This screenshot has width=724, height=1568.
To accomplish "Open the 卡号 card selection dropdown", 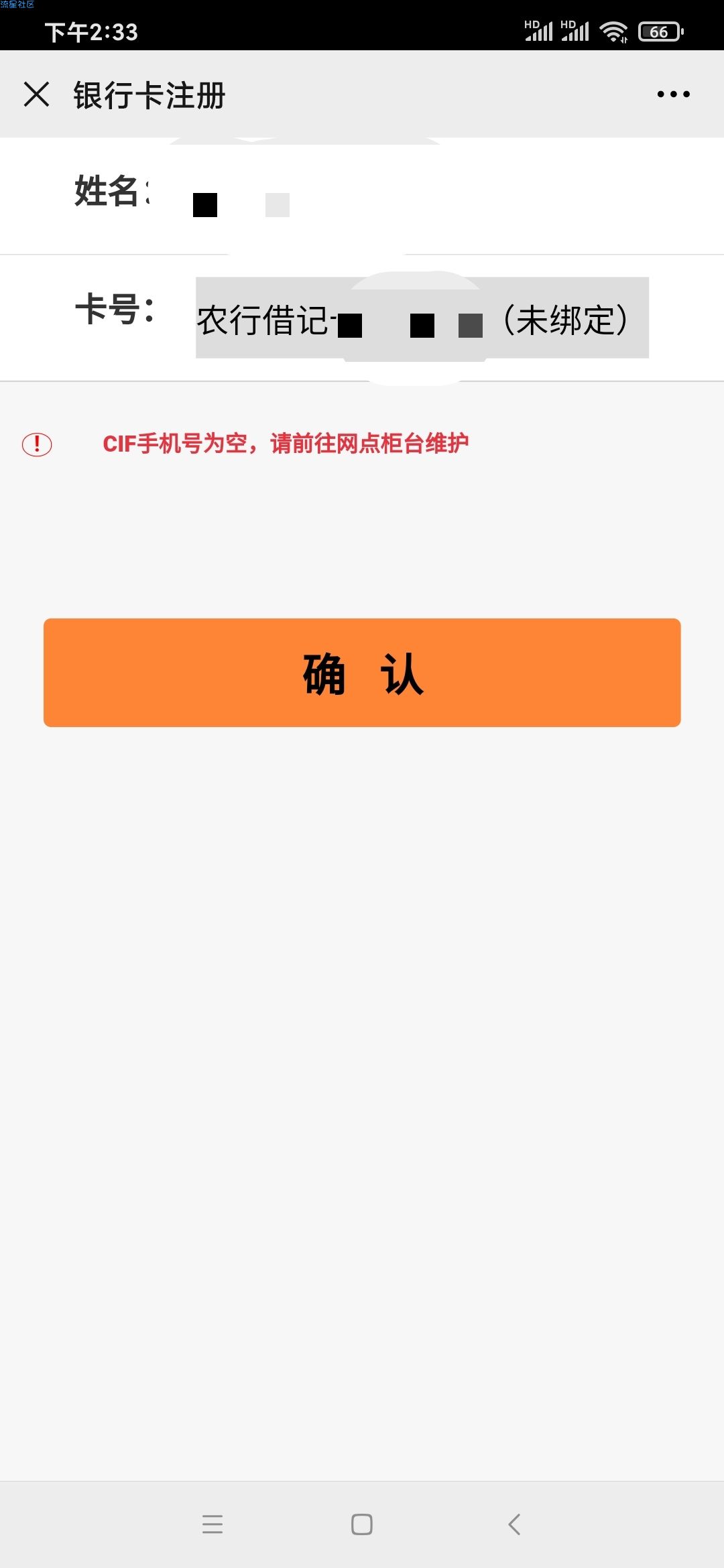I will 422,318.
